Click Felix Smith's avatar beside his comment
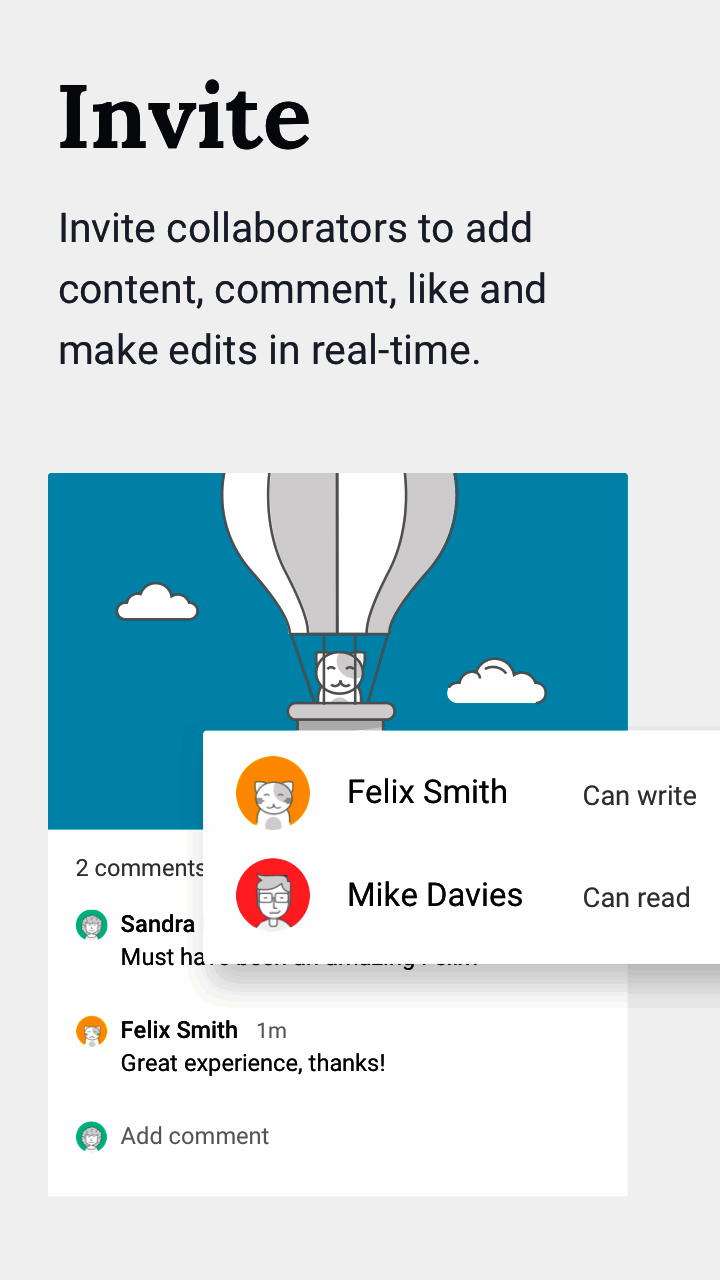Viewport: 720px width, 1280px height. tap(92, 1030)
